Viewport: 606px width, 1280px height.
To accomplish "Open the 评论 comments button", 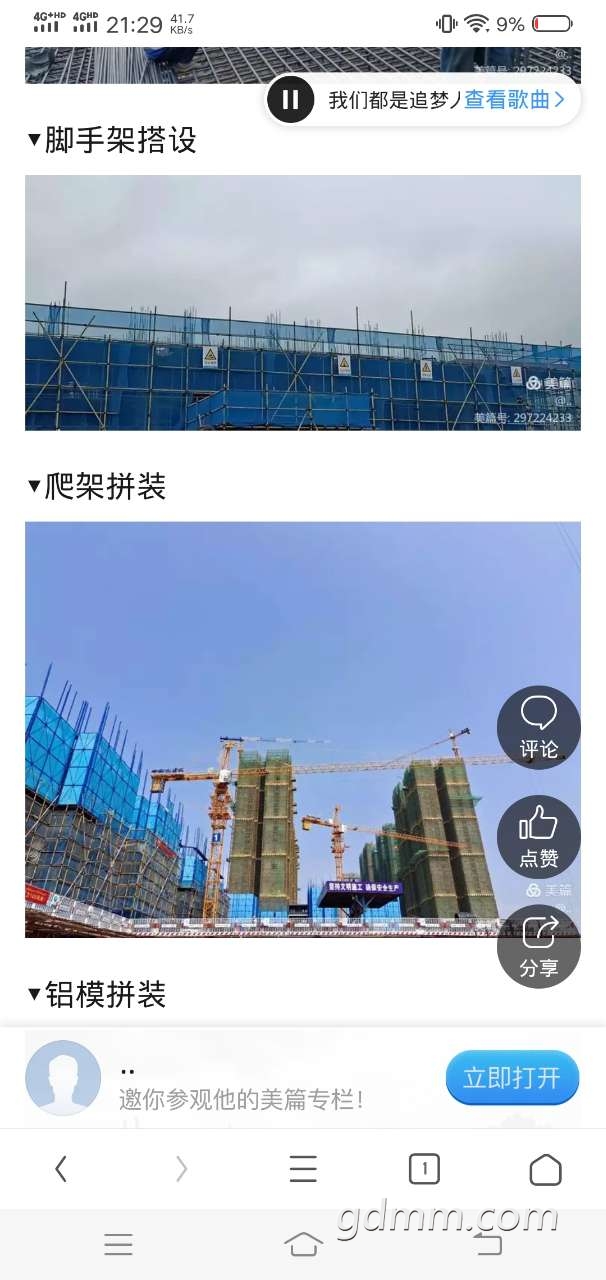I will click(539, 727).
